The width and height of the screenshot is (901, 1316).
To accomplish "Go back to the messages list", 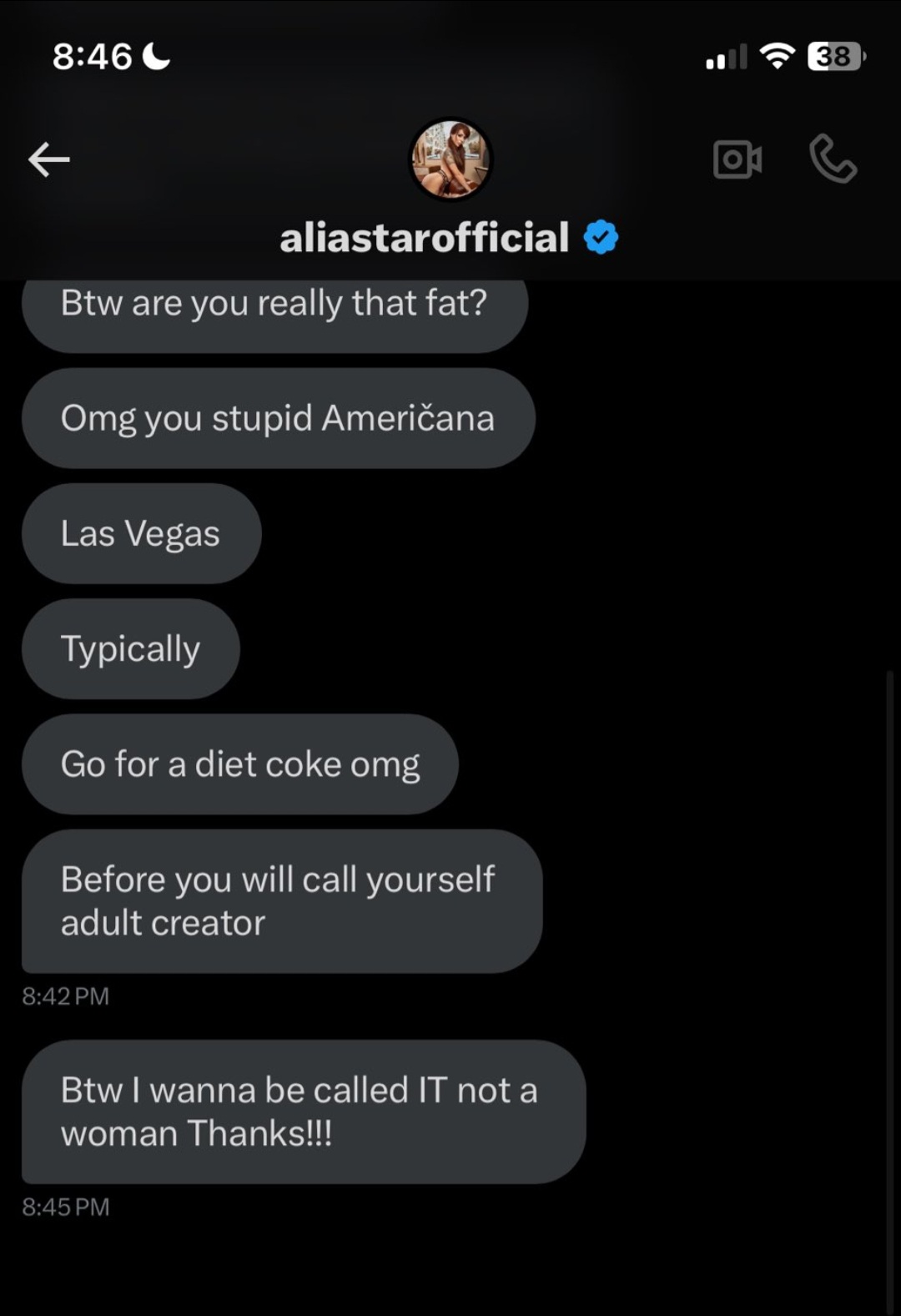I will click(x=48, y=159).
